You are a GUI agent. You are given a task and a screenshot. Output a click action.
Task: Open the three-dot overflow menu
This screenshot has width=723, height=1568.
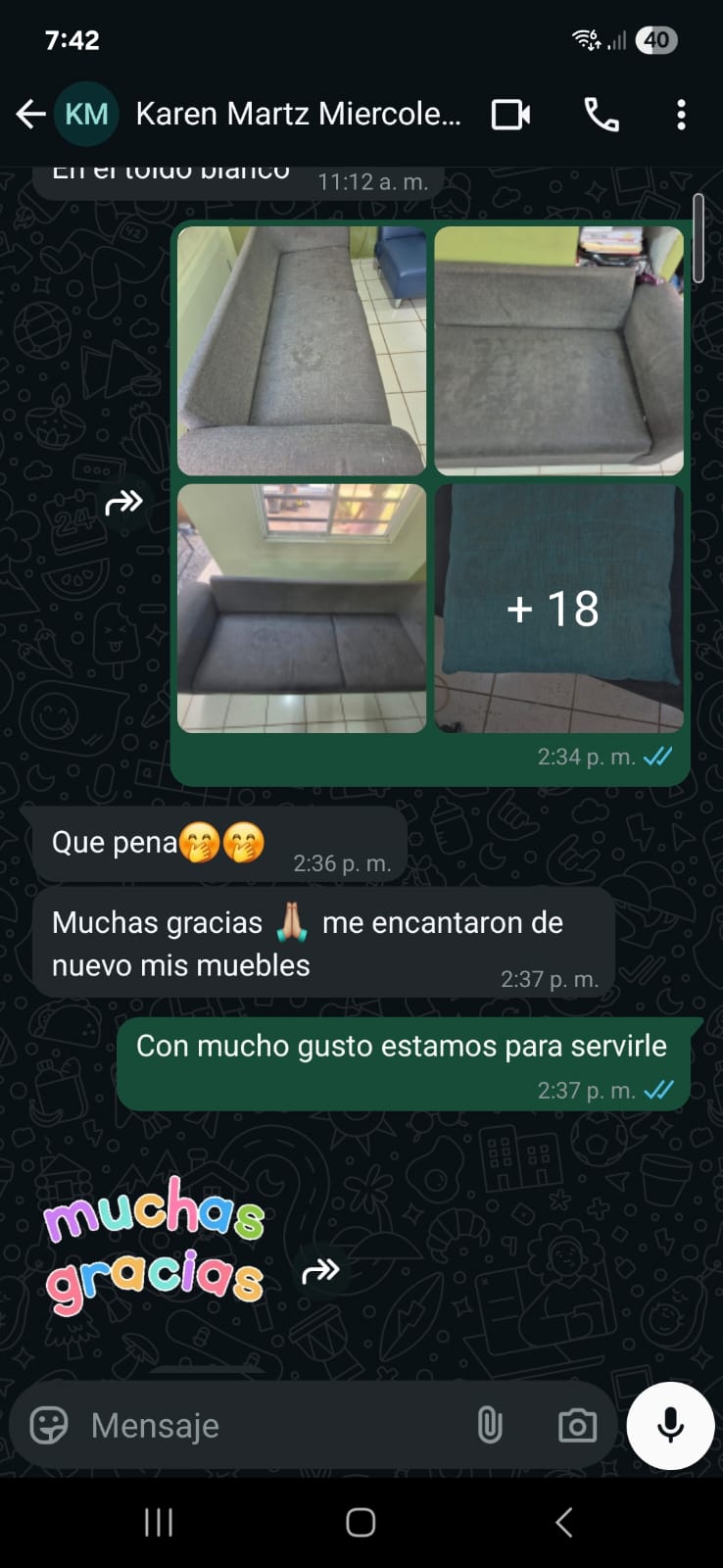[x=681, y=115]
